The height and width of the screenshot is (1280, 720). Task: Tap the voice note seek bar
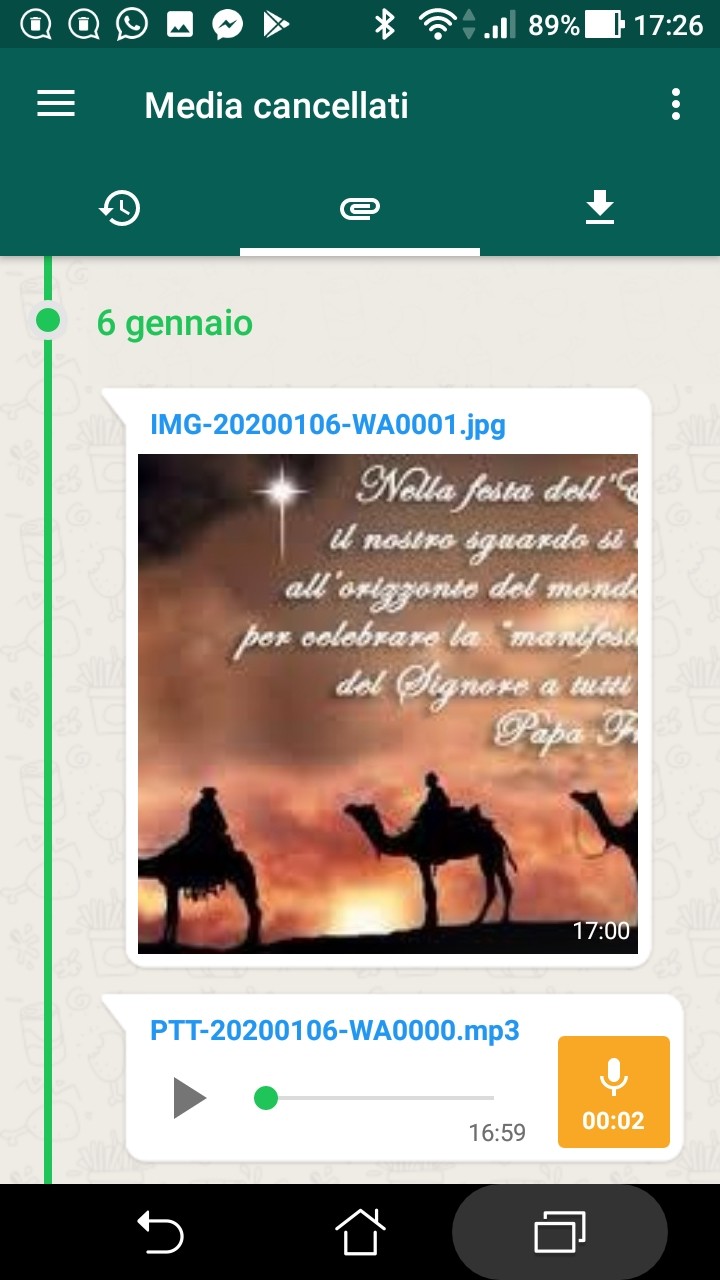(374, 1098)
